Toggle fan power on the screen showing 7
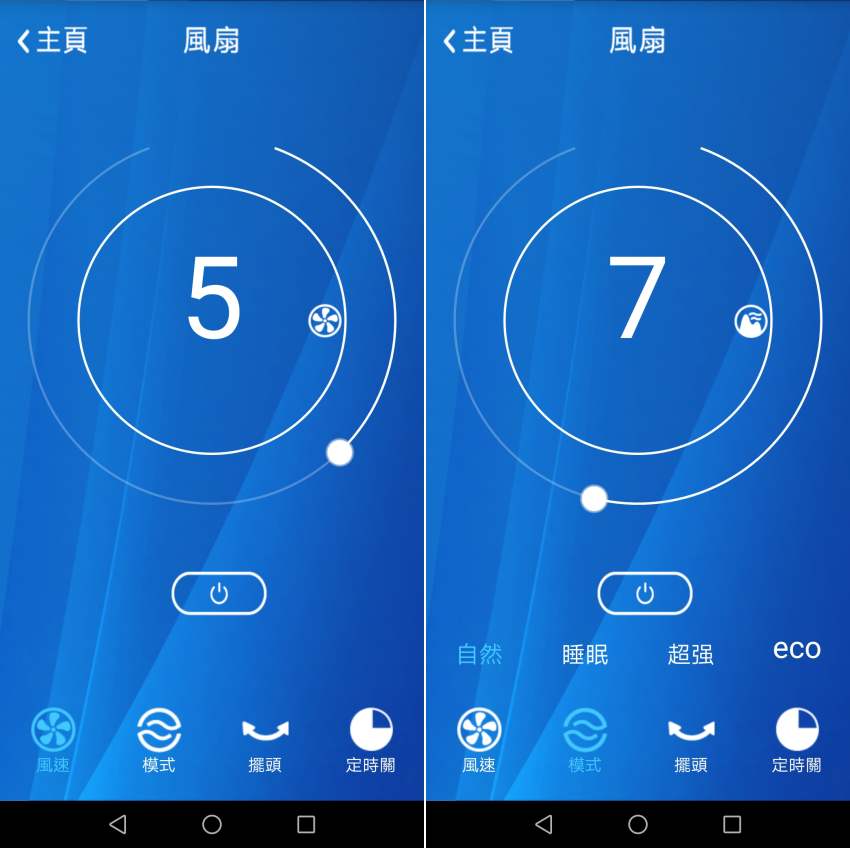The width and height of the screenshot is (850, 848). point(645,594)
